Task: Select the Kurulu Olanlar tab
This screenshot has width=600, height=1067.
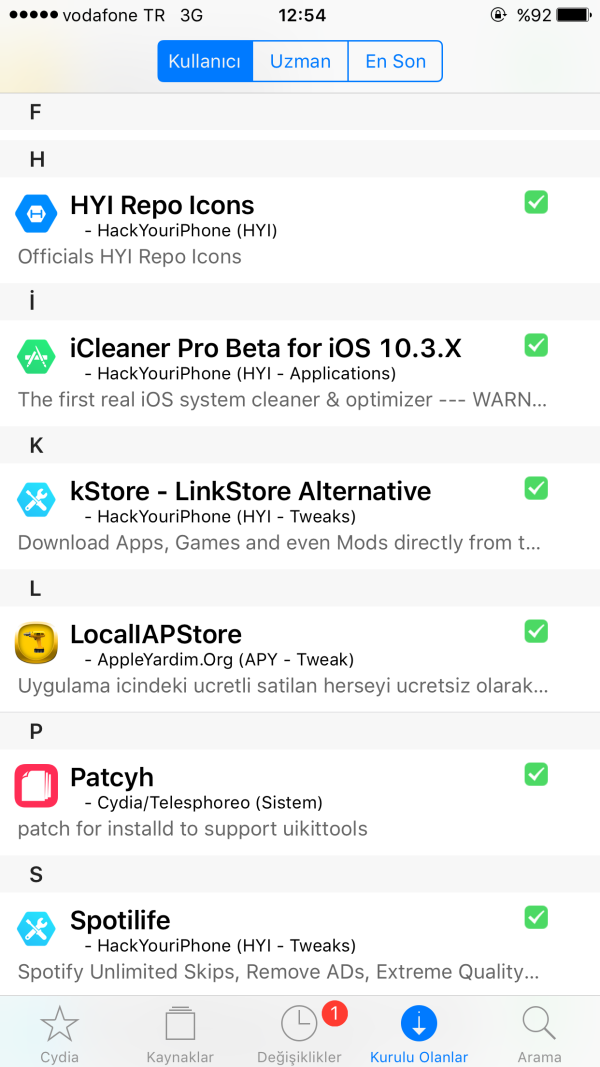Action: 419,1034
